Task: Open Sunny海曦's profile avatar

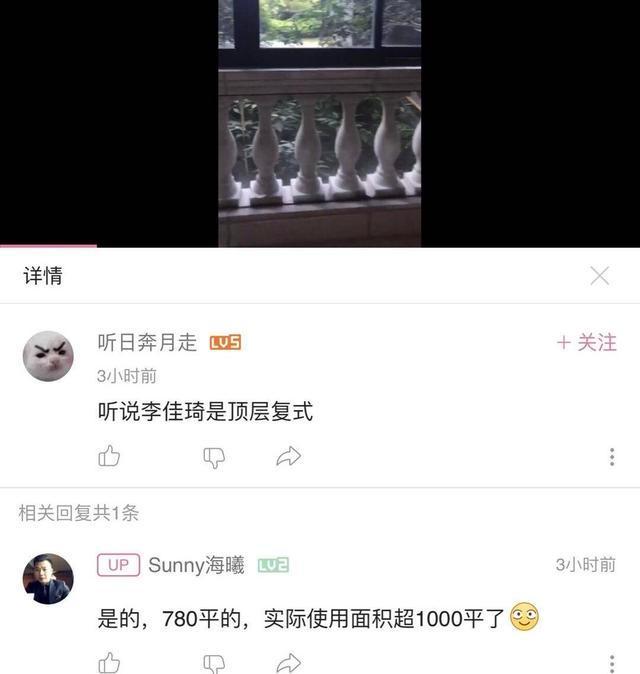Action: pyautogui.click(x=48, y=578)
